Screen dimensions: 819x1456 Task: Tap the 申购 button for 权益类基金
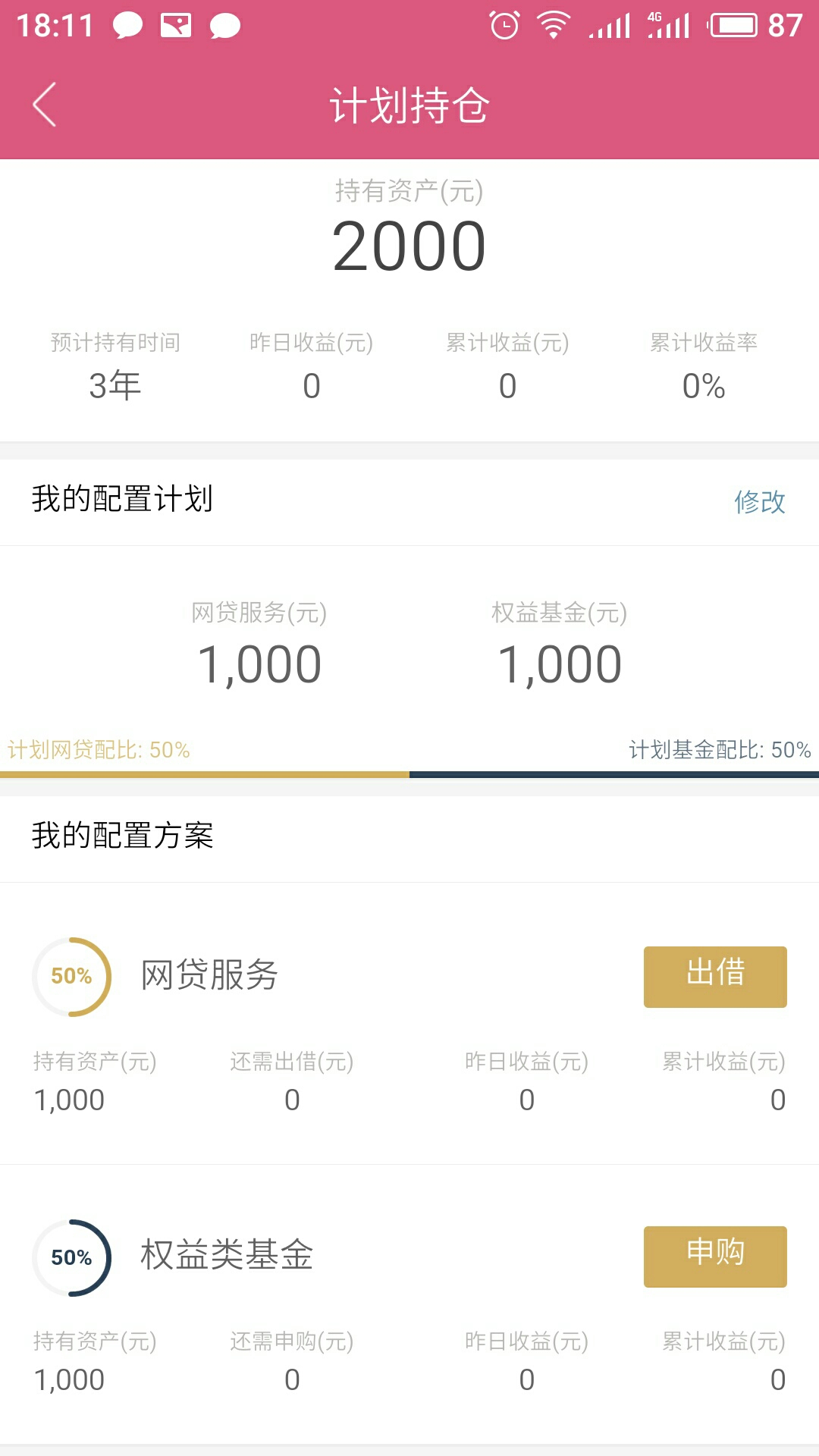coord(715,1257)
